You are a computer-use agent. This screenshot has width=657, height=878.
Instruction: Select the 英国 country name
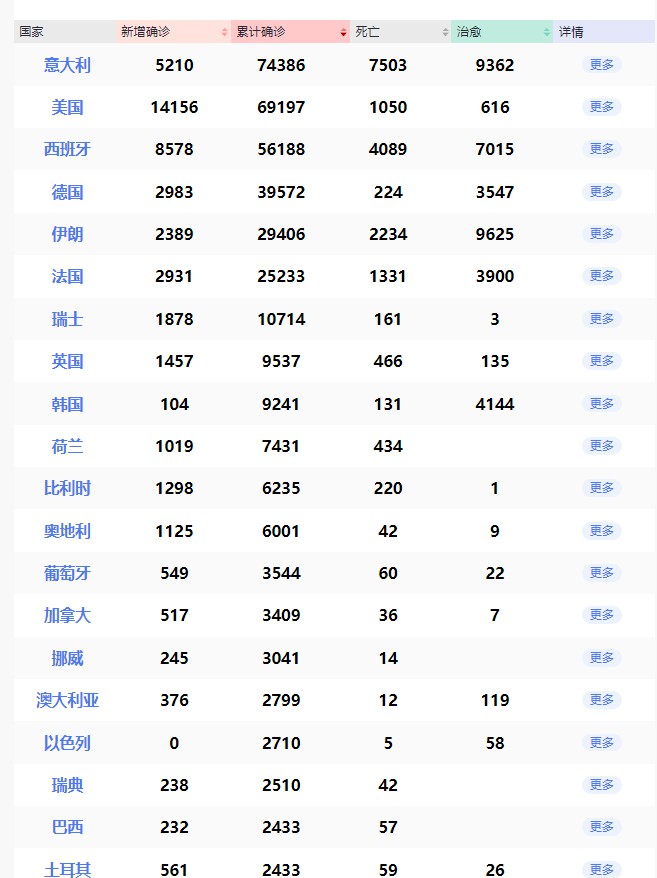pyautogui.click(x=67, y=361)
